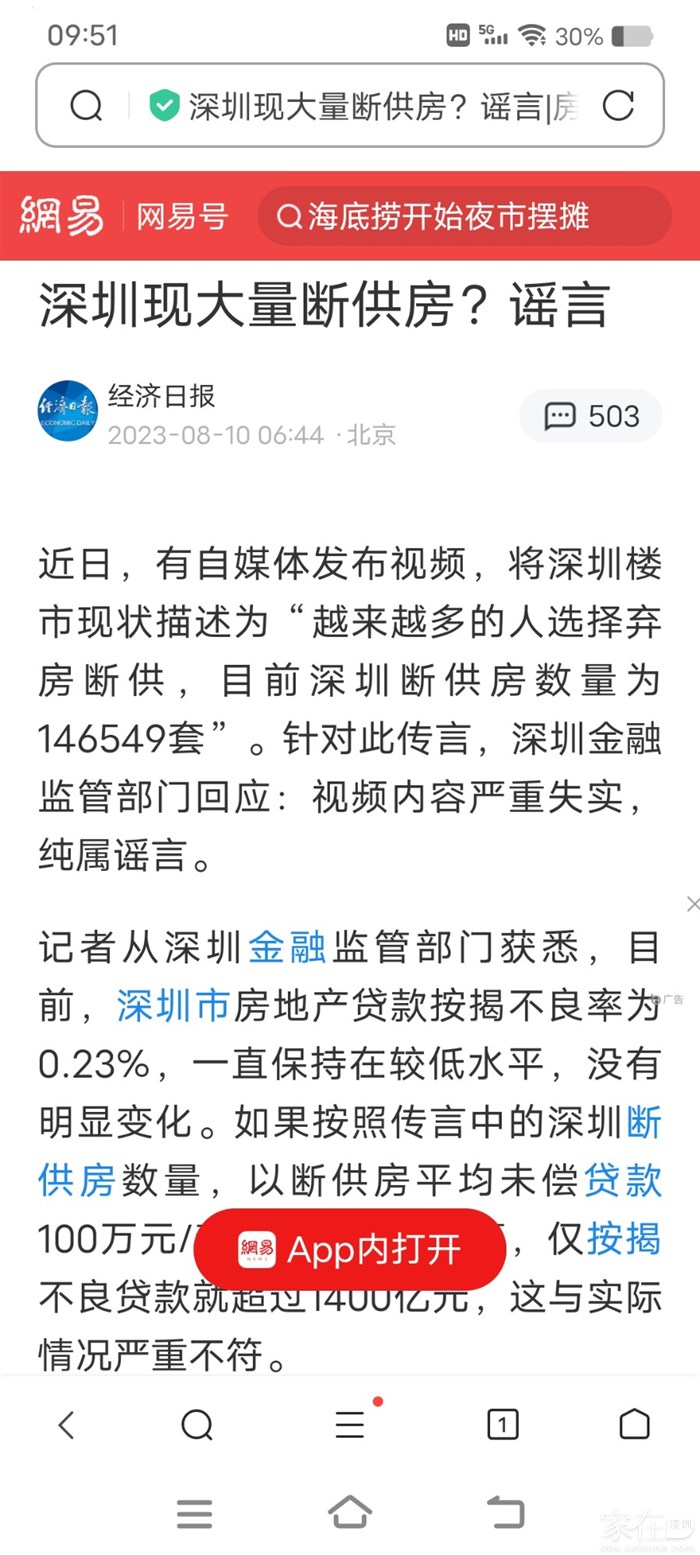
Task: Search 海底捞开始夜市摆摊 trending topic
Action: click(x=448, y=216)
